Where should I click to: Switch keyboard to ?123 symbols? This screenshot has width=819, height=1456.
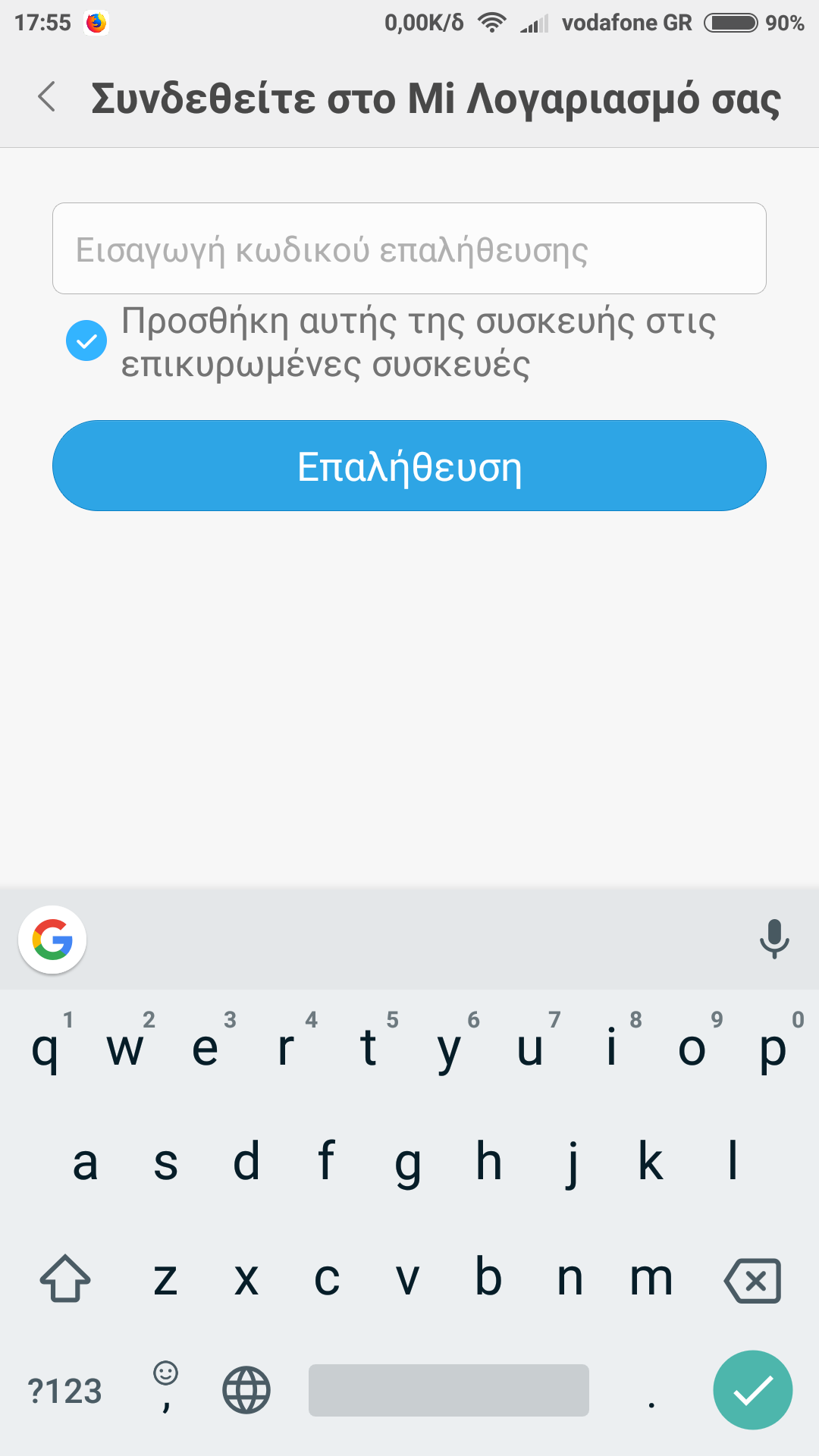64,1391
